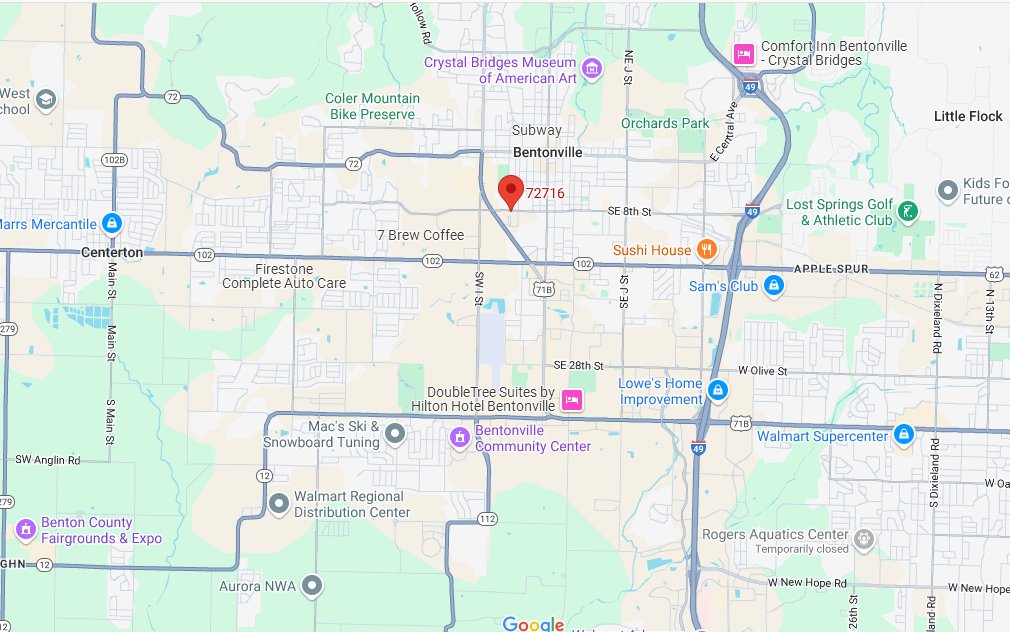Open Crystal Bridges Museum of American Art marker

pos(593,69)
